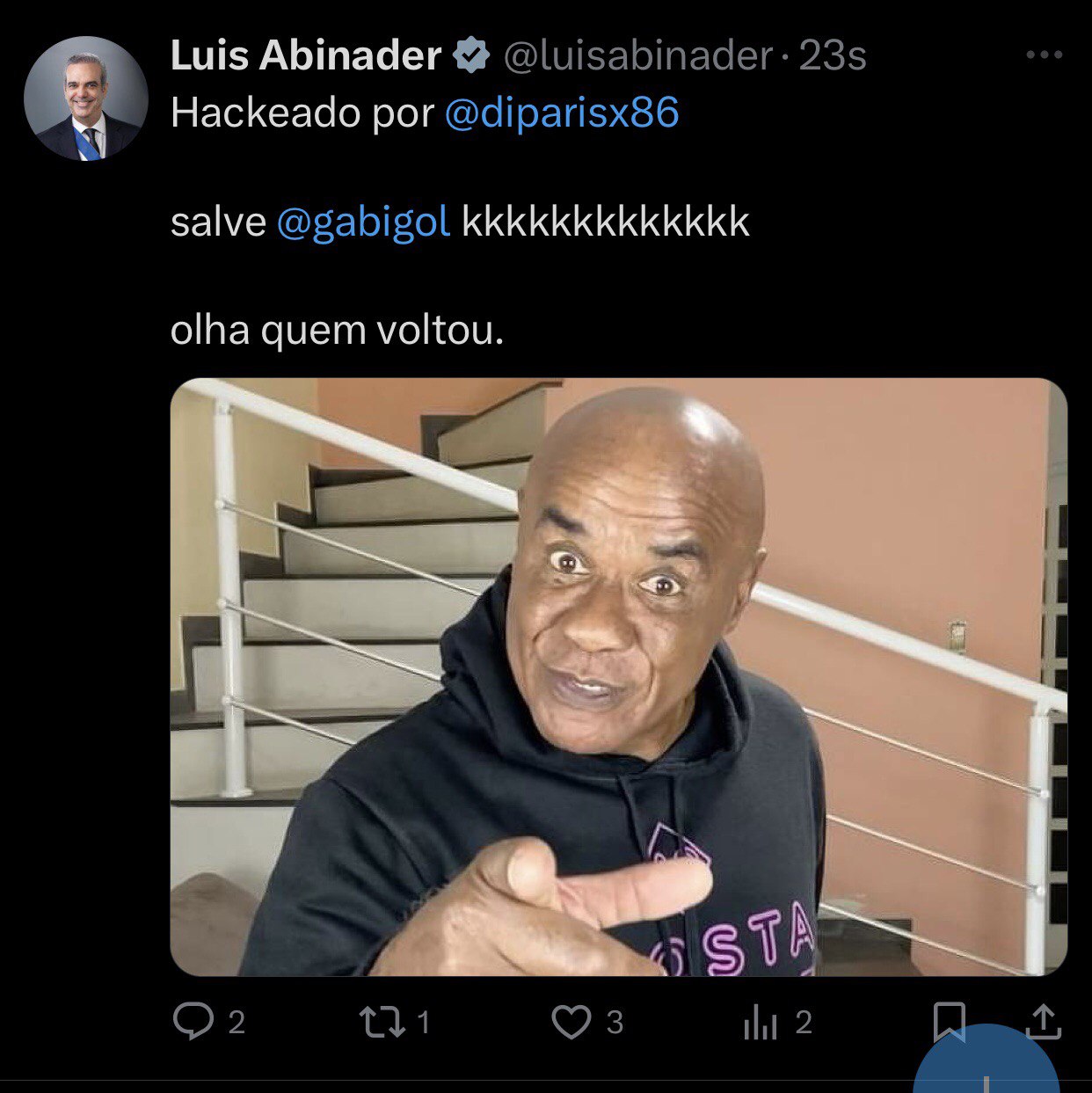Retweet this post
Image resolution: width=1092 pixels, height=1093 pixels.
click(x=382, y=1022)
